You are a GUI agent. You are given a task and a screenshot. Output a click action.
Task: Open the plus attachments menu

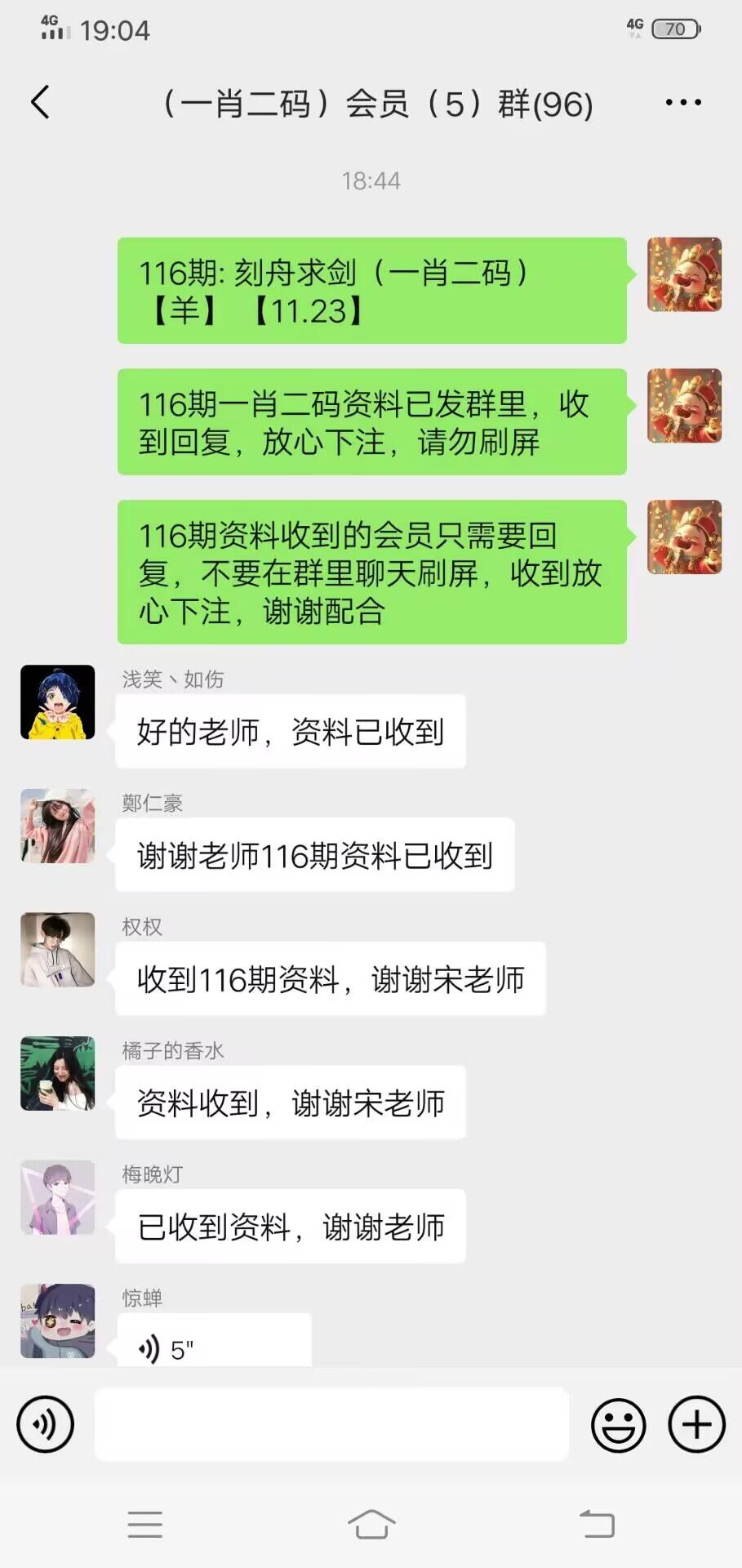click(x=696, y=1424)
